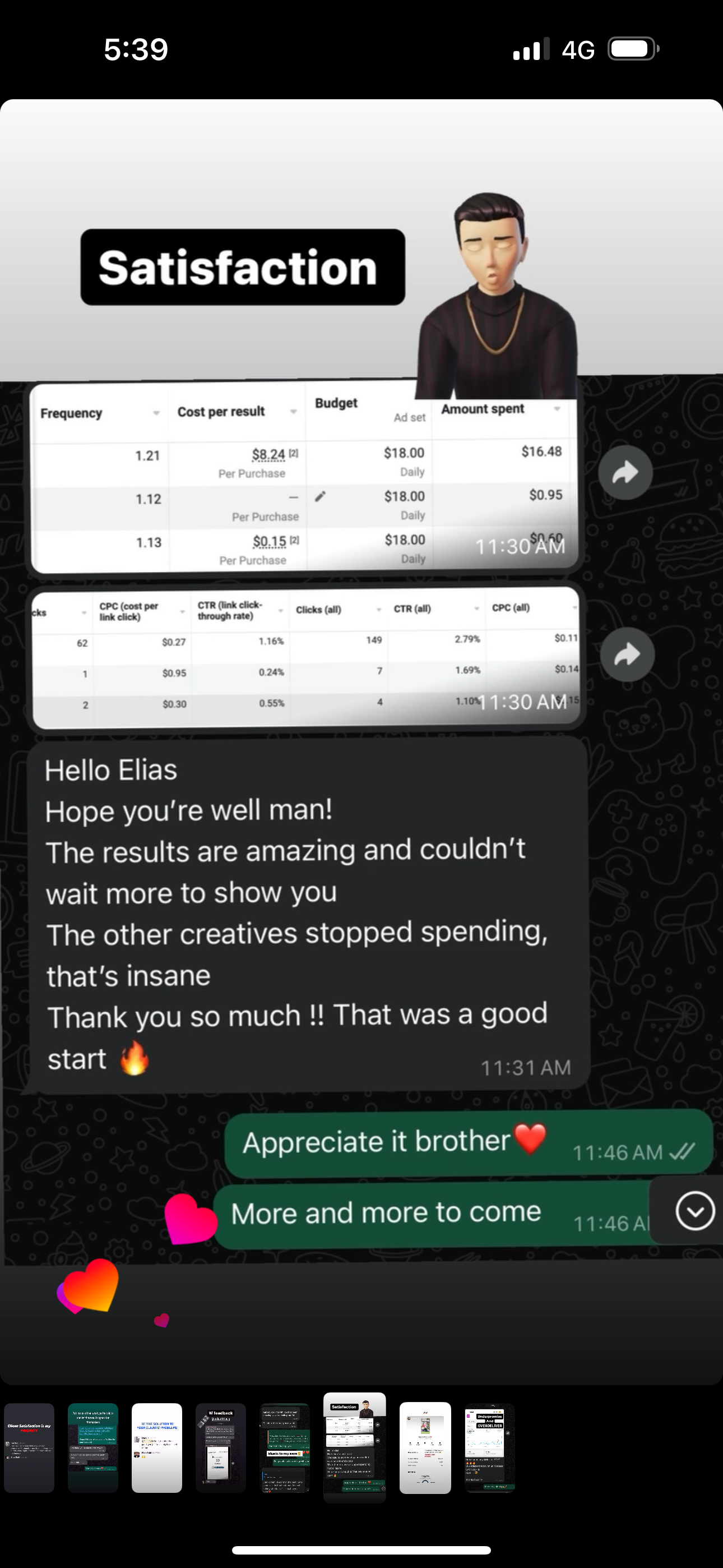This screenshot has height=1568, width=723.
Task: View the 'Underpromise and Overdeliver' story thumbnail
Action: [x=489, y=1447]
